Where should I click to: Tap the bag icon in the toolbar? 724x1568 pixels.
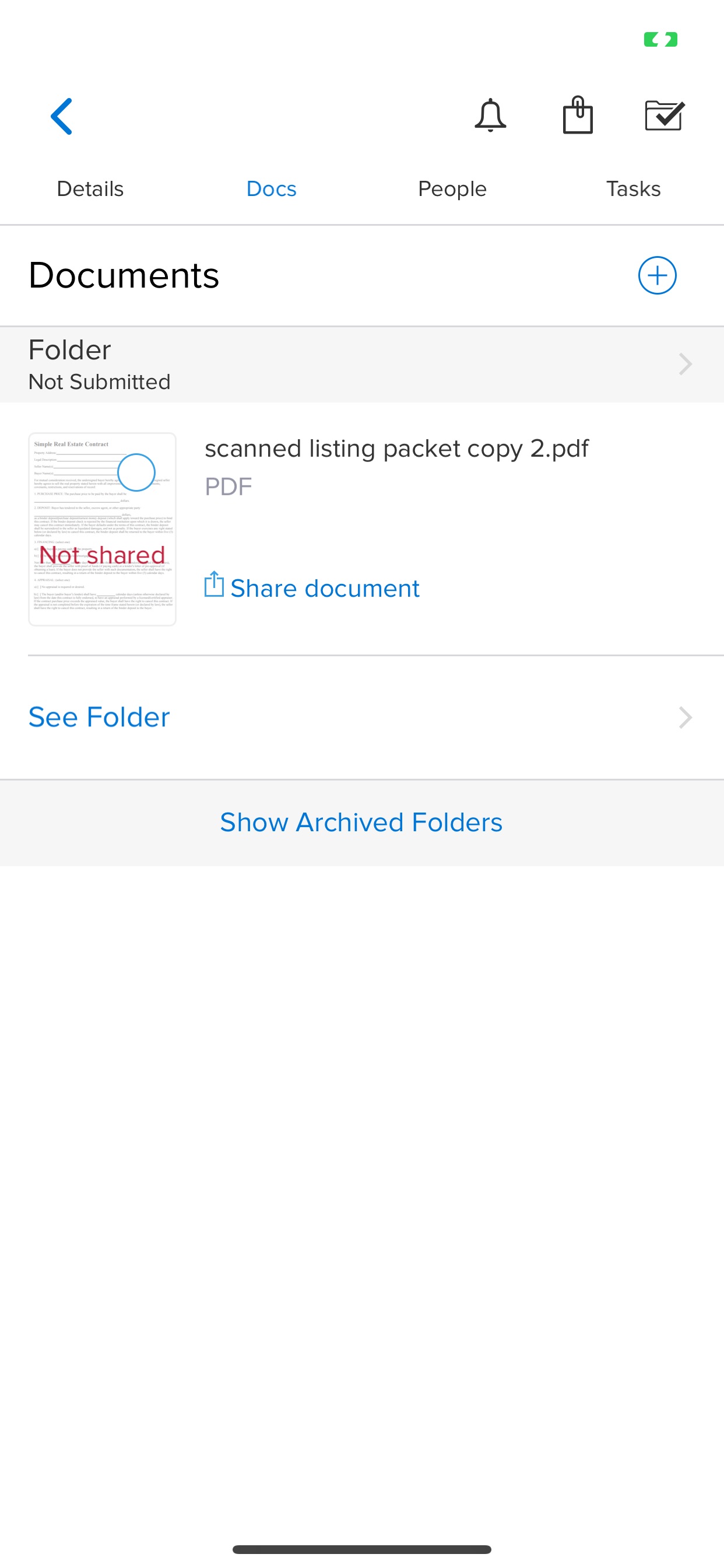[x=577, y=114]
